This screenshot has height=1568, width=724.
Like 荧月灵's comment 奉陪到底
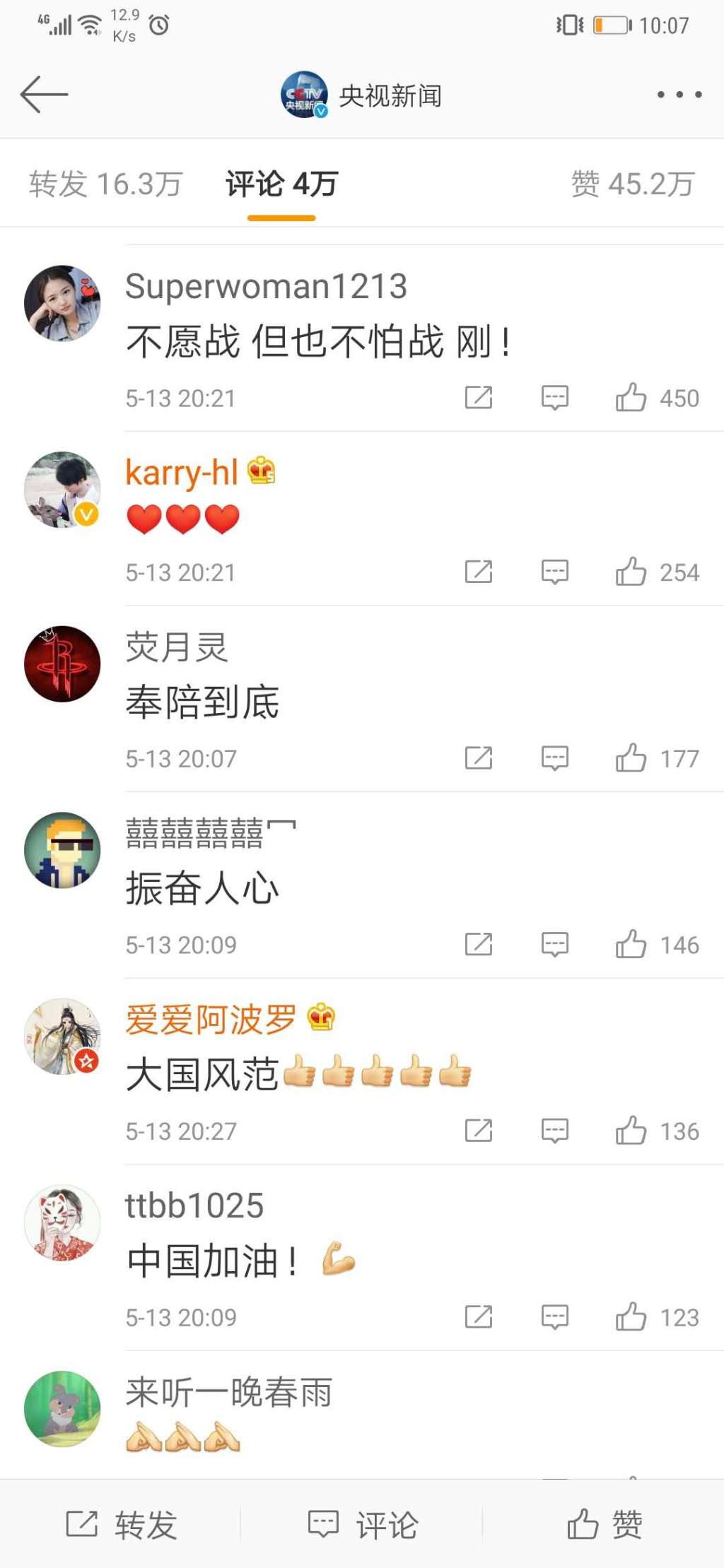pos(631,758)
